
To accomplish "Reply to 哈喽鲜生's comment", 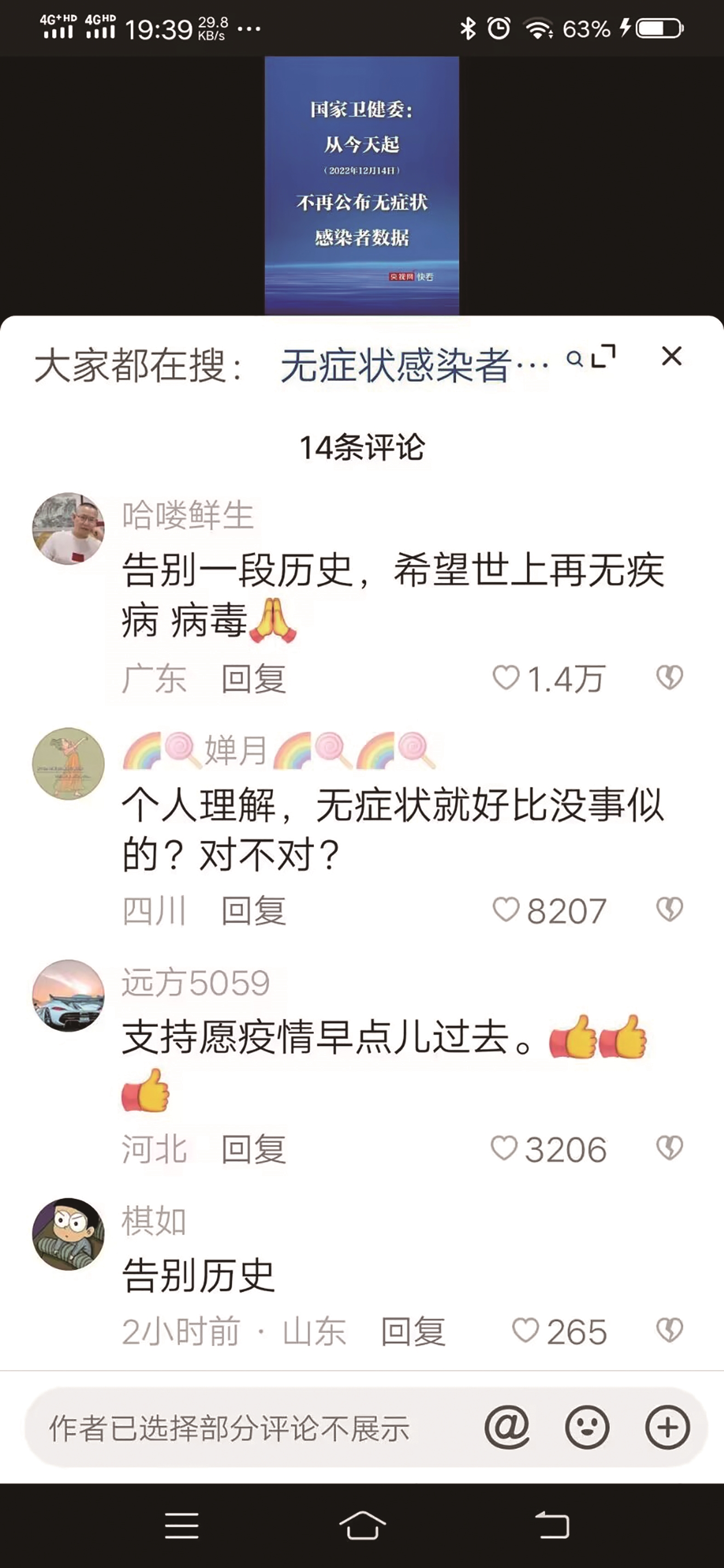I will (253, 679).
